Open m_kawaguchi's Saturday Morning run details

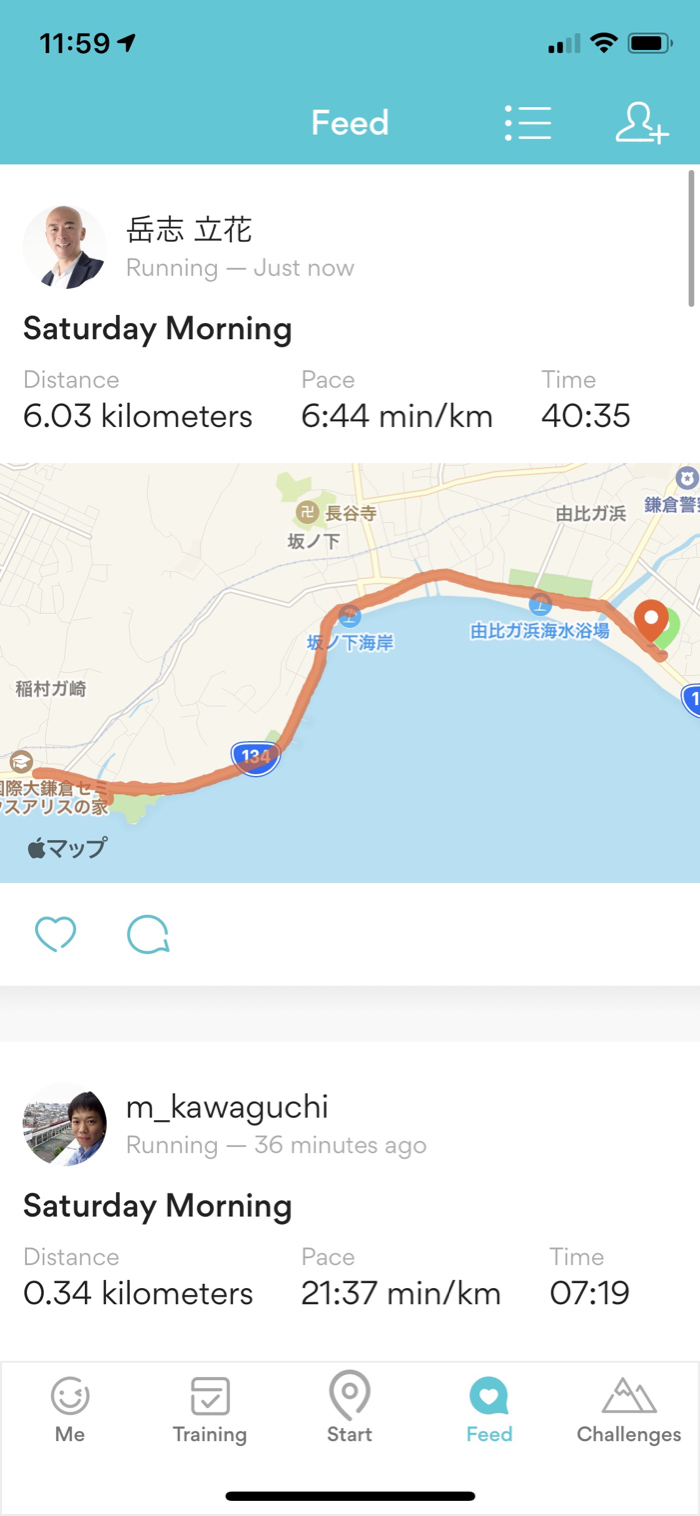pyautogui.click(x=157, y=1206)
